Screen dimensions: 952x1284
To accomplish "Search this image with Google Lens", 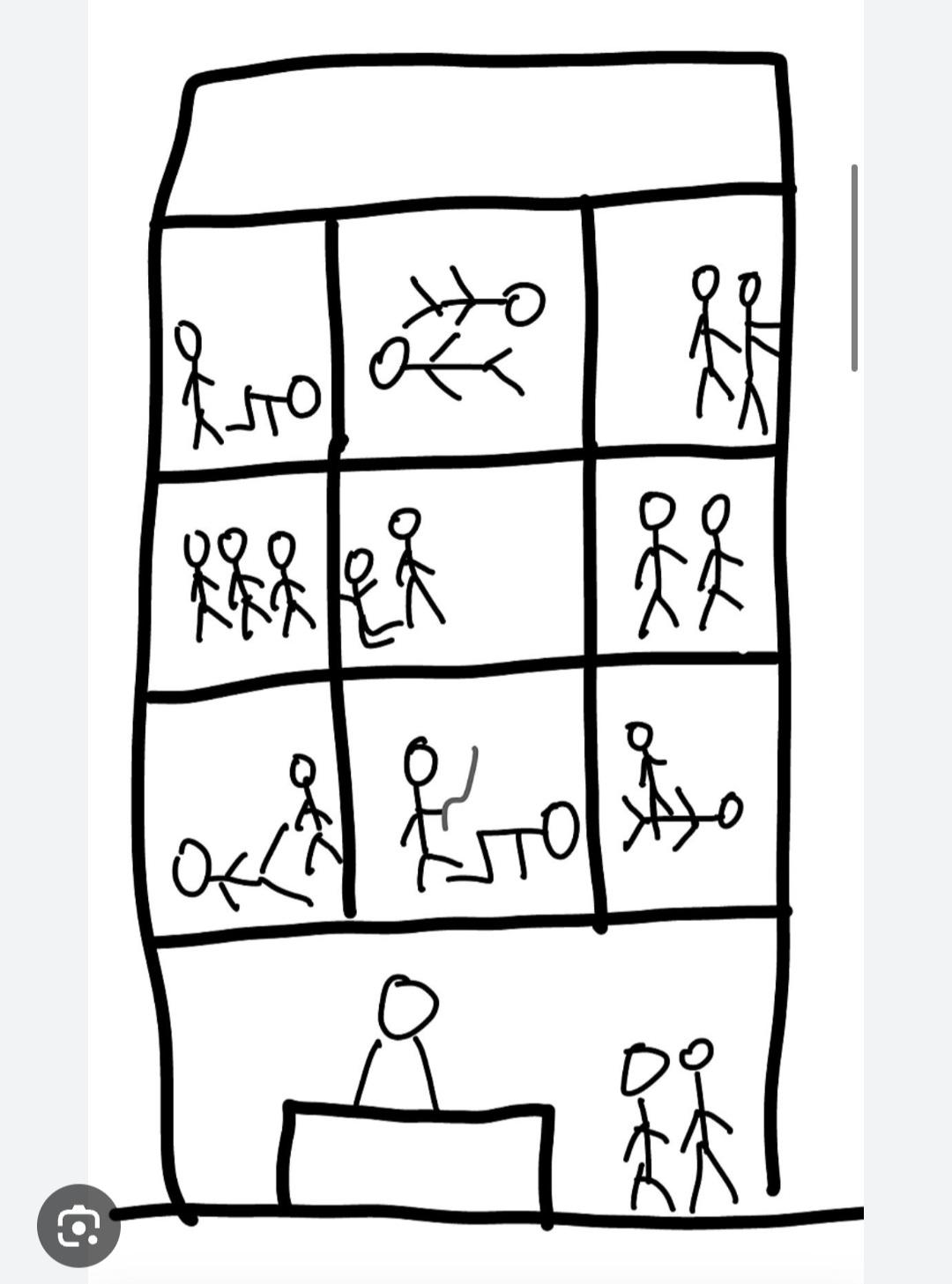I will [x=78, y=1225].
